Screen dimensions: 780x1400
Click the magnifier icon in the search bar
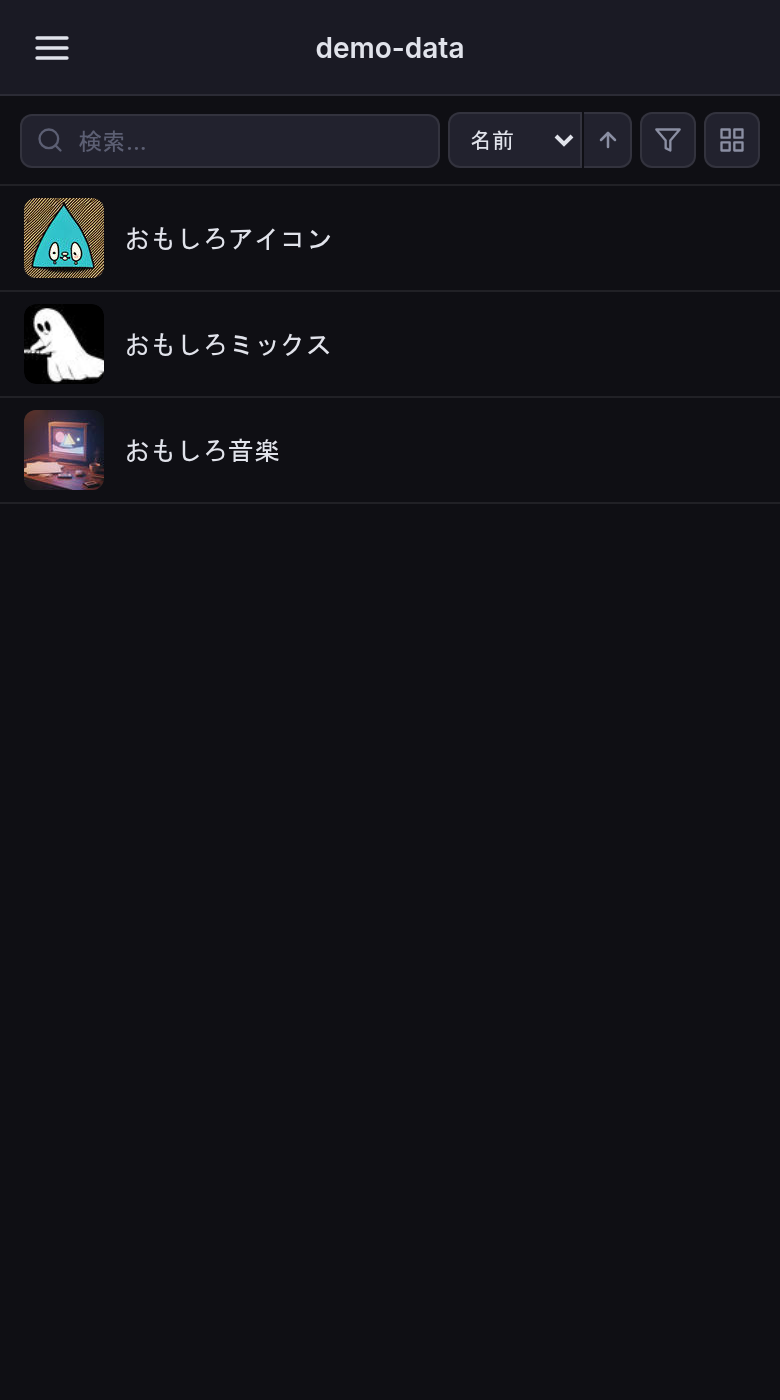click(x=50, y=140)
